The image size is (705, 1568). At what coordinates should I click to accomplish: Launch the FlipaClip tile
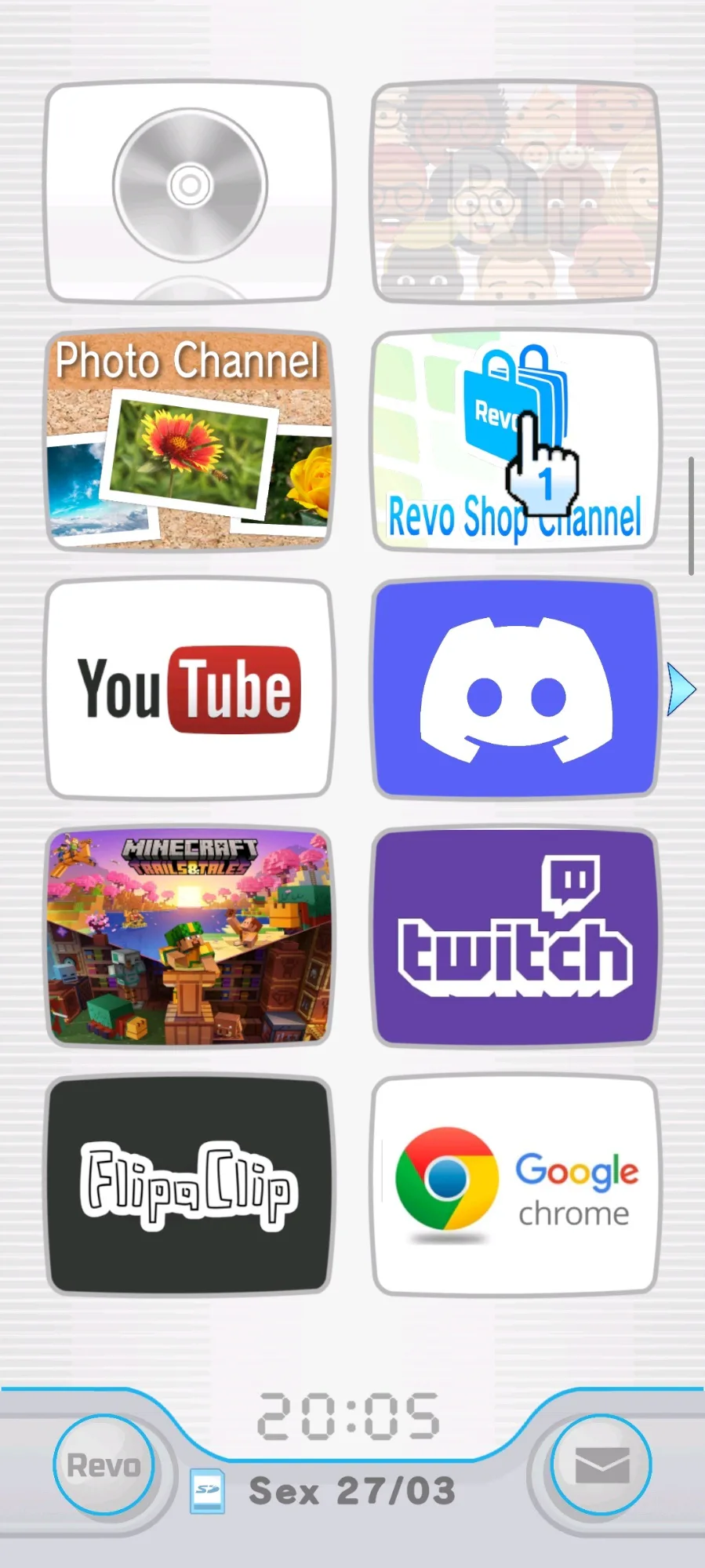point(189,1185)
